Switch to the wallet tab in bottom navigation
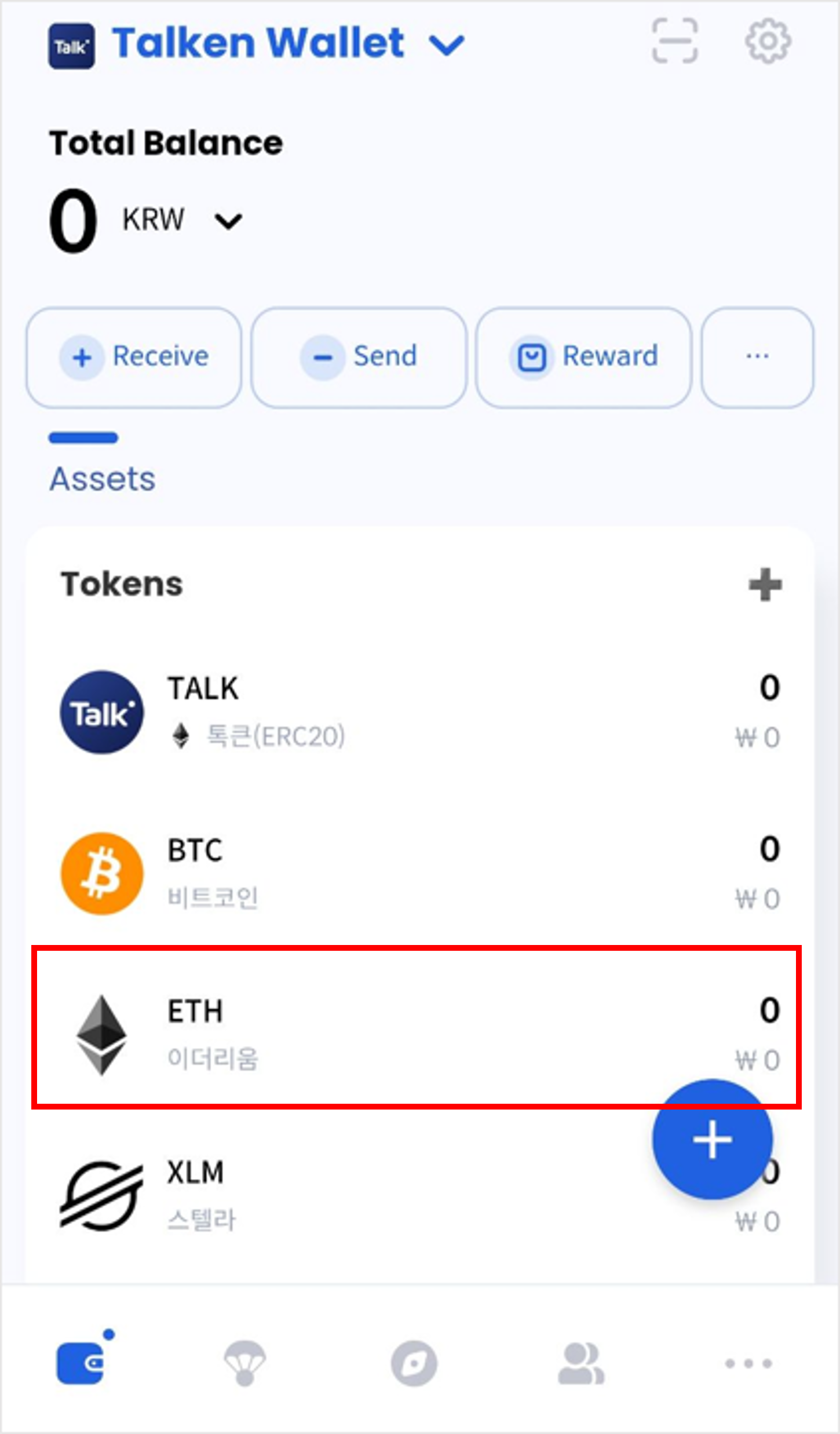The image size is (840, 1434). [82, 1363]
